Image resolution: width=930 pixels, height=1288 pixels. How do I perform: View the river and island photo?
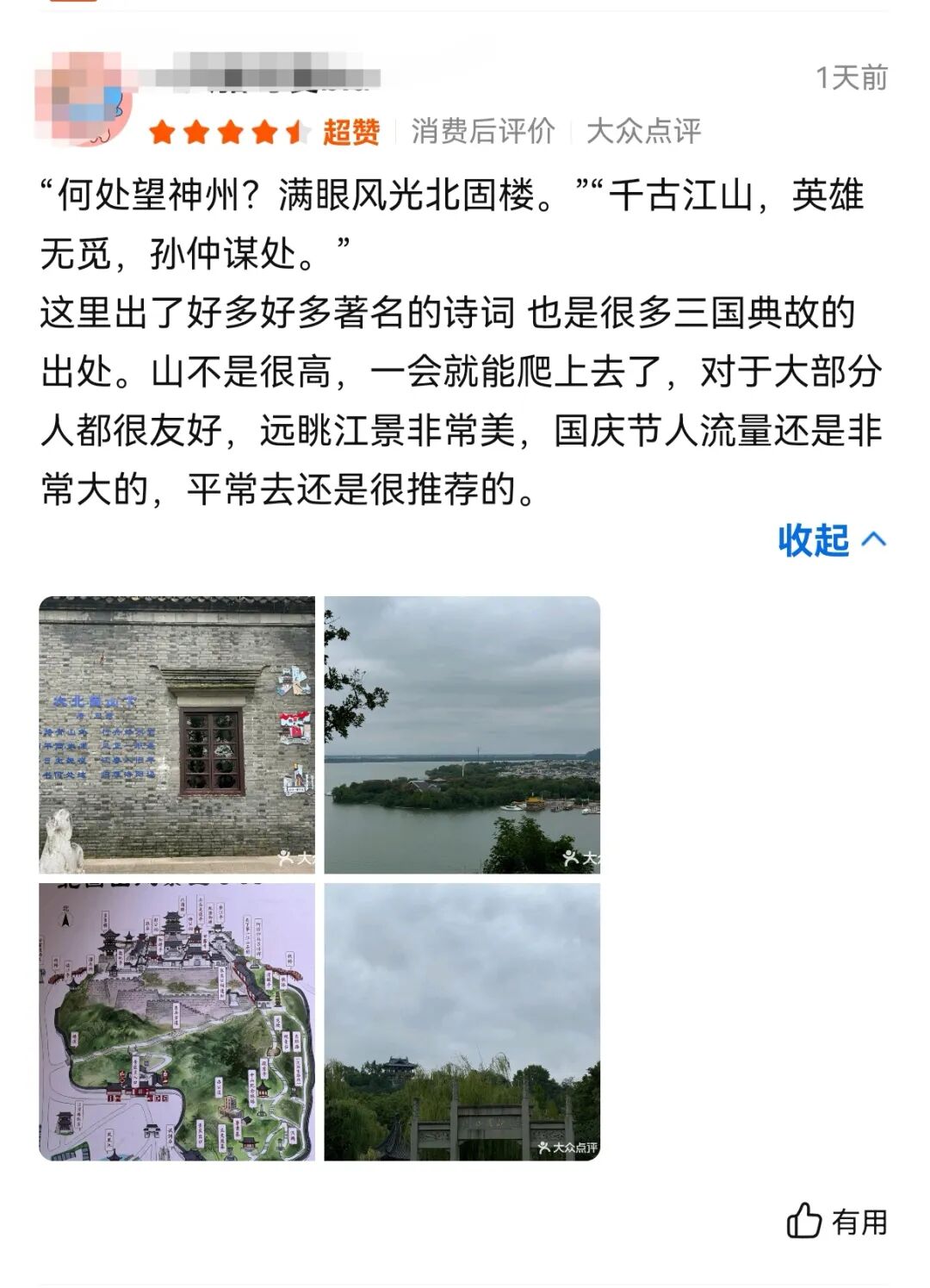462,734
